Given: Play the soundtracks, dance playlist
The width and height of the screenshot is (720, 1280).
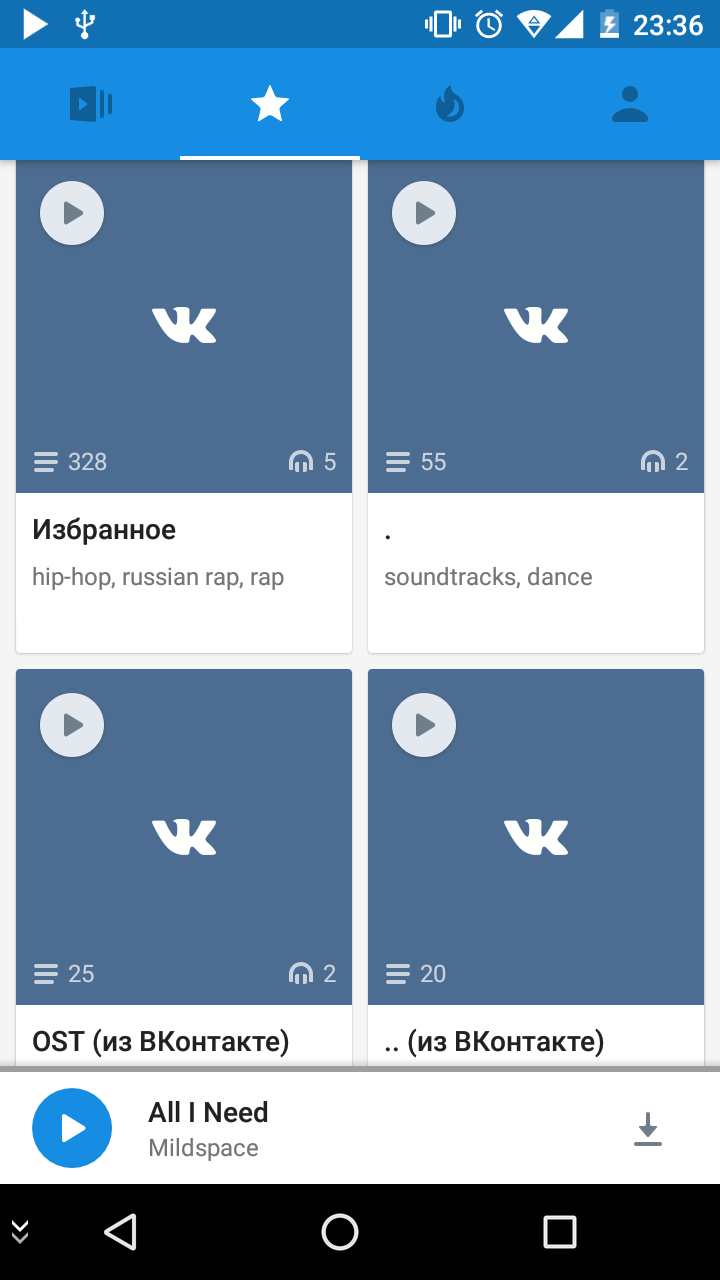Looking at the screenshot, I should 424,213.
